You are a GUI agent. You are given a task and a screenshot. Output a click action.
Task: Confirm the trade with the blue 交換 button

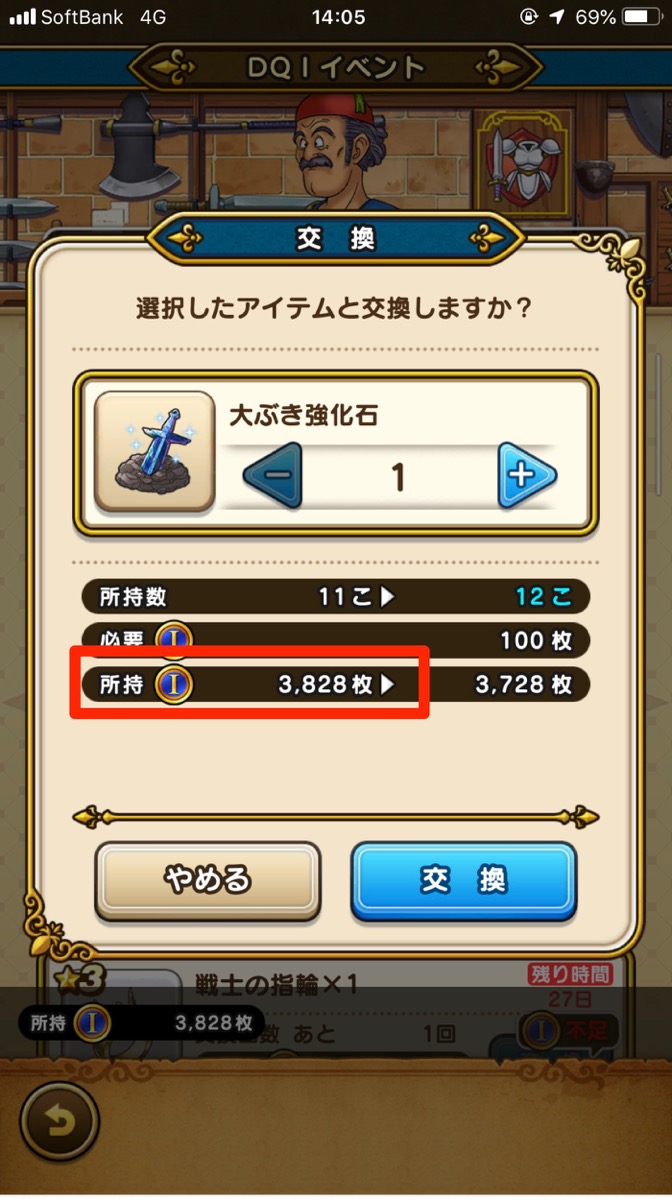click(463, 880)
